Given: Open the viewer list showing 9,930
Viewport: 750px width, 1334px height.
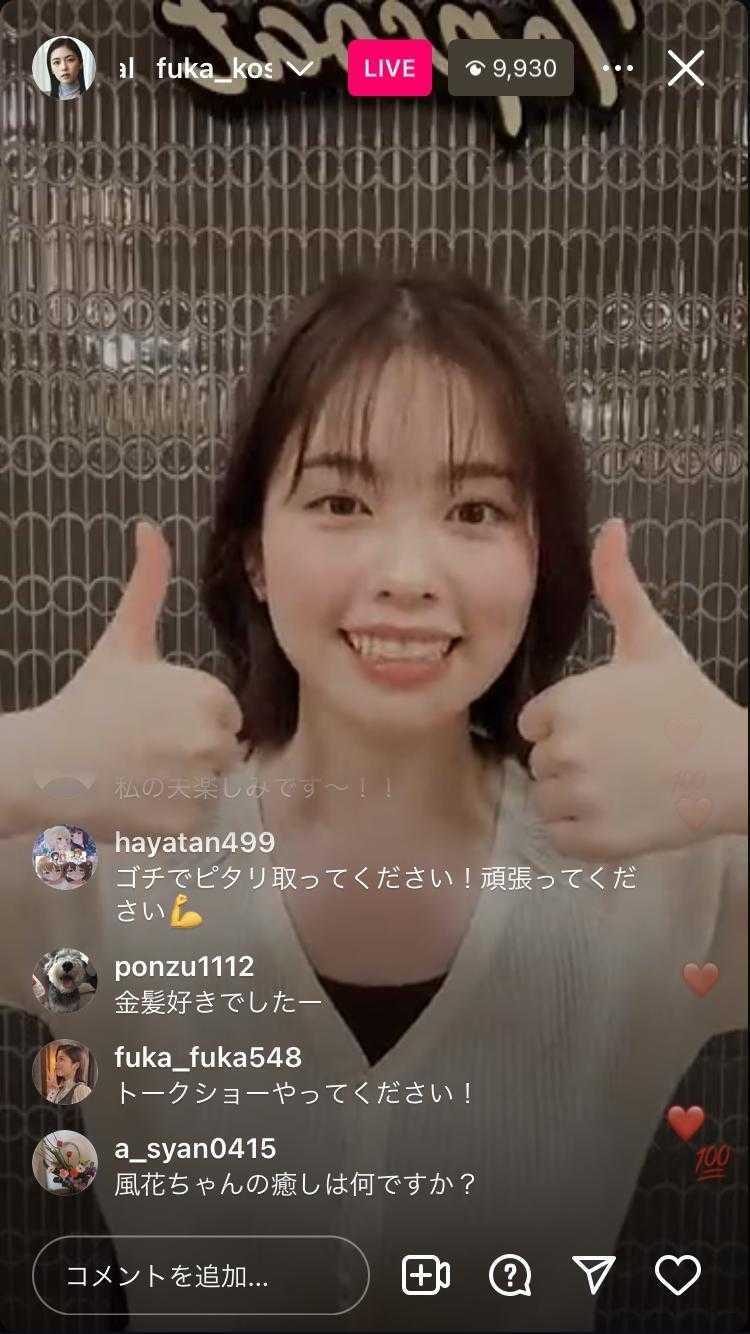Looking at the screenshot, I should coord(511,68).
